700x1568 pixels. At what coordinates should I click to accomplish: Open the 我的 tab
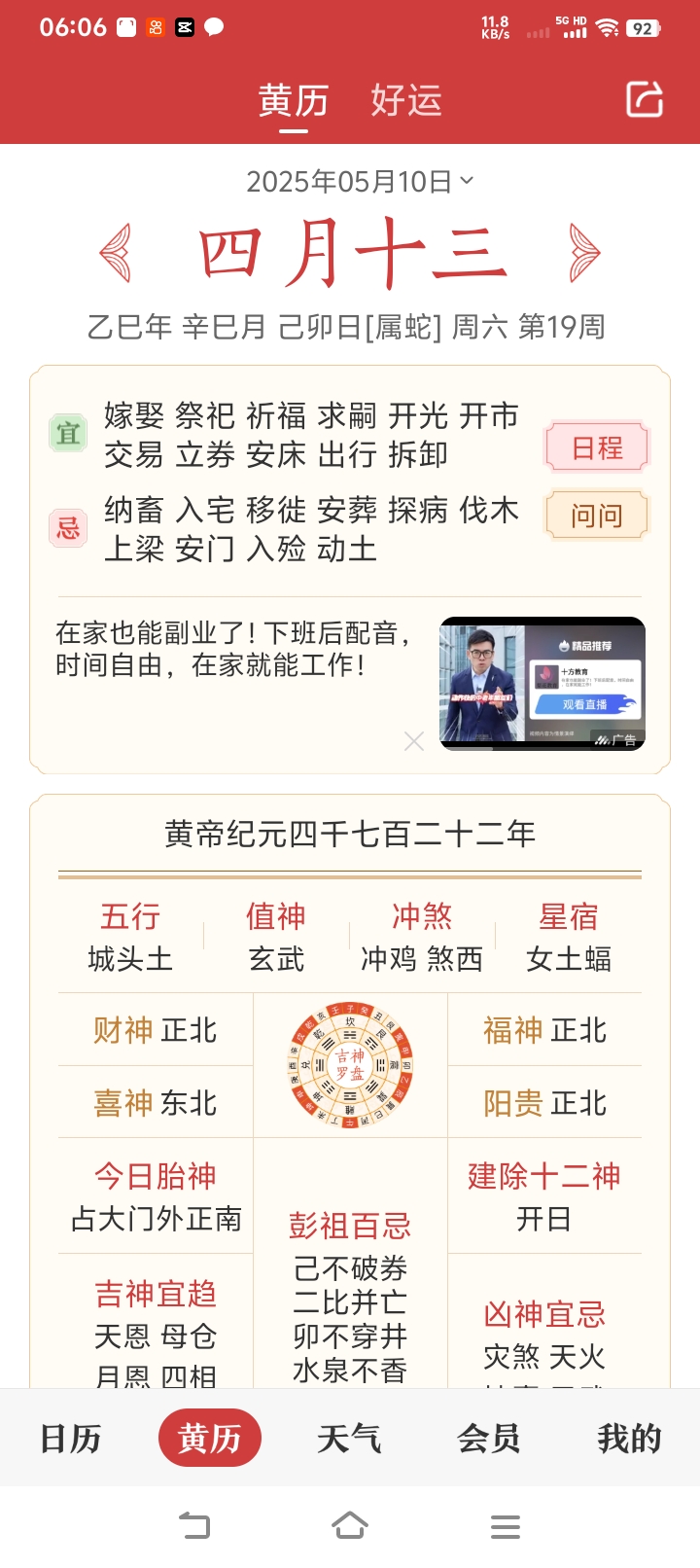click(629, 1438)
